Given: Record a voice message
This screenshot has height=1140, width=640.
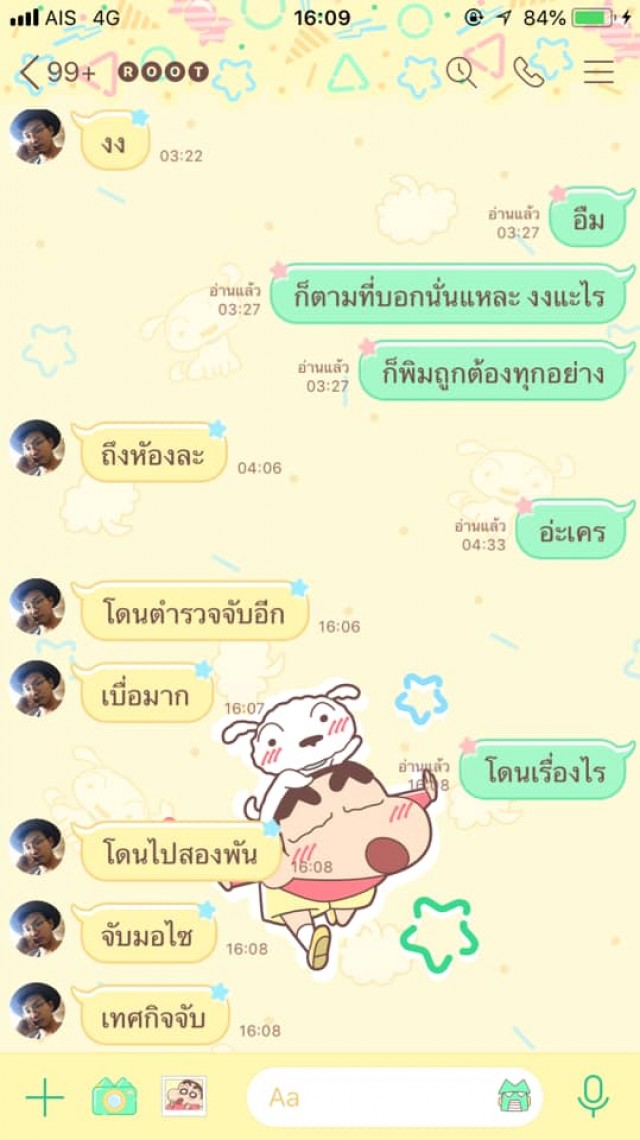Looking at the screenshot, I should click(x=593, y=1097).
